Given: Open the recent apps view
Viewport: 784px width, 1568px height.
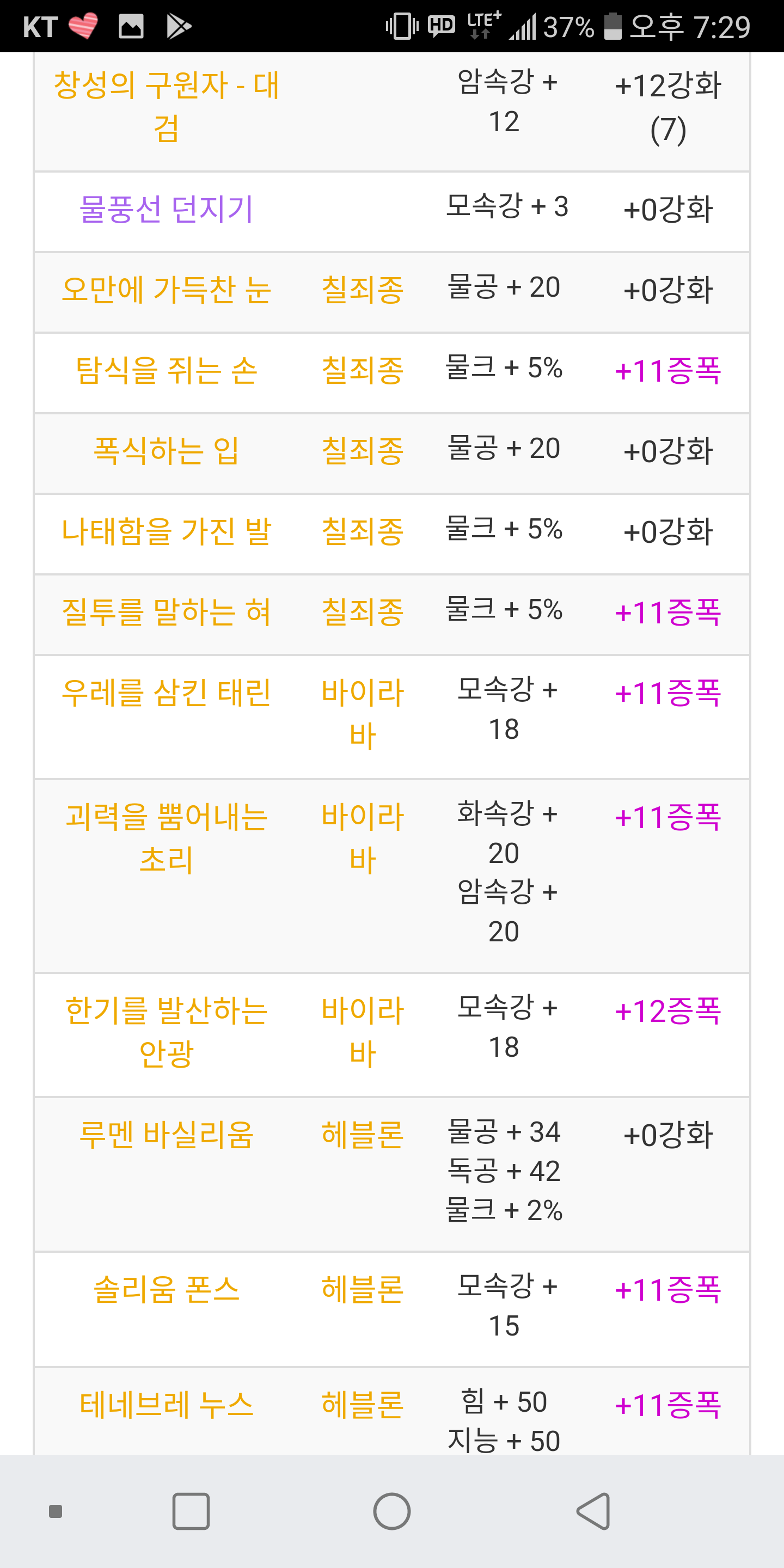Looking at the screenshot, I should pos(191,1511).
